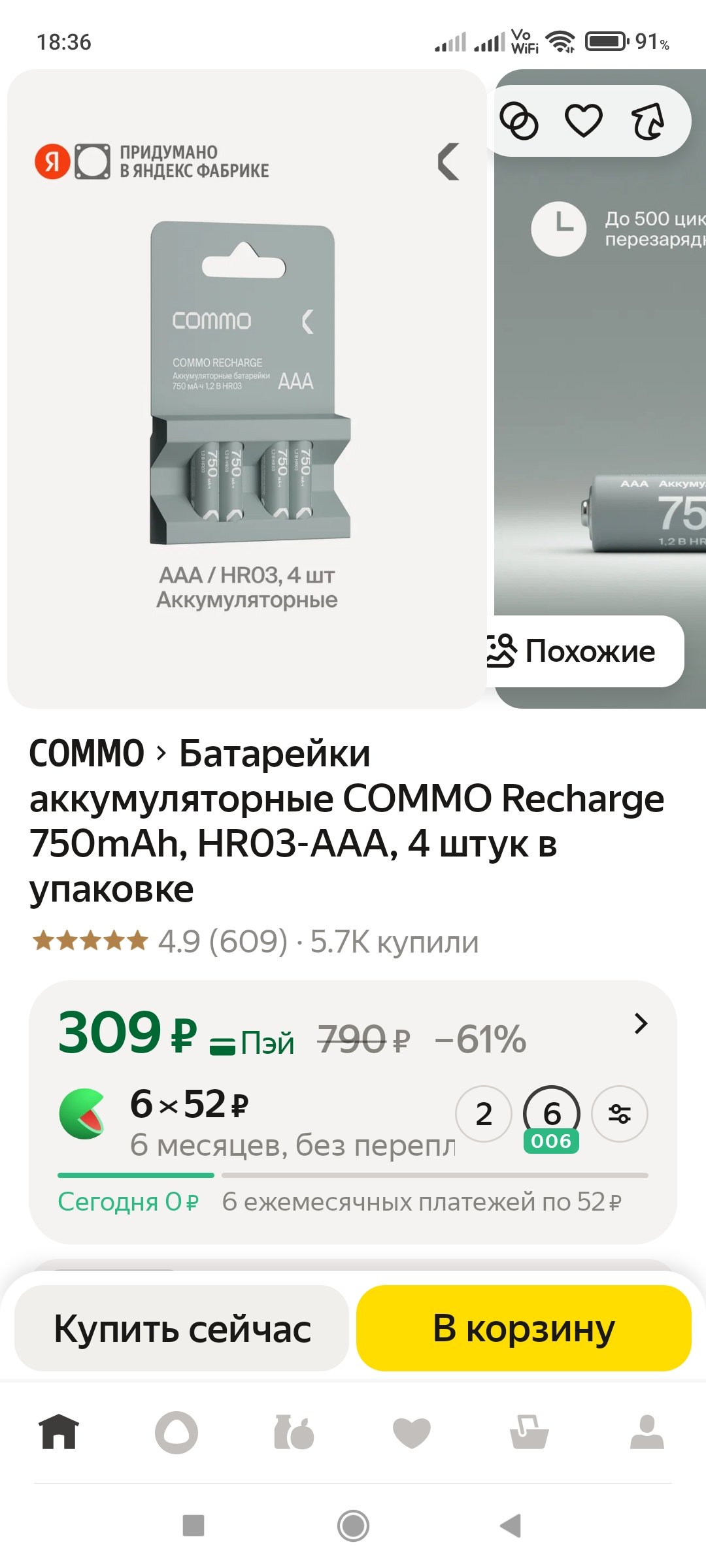Open installment settings sliders icon
The width and height of the screenshot is (706, 1568).
619,1114
